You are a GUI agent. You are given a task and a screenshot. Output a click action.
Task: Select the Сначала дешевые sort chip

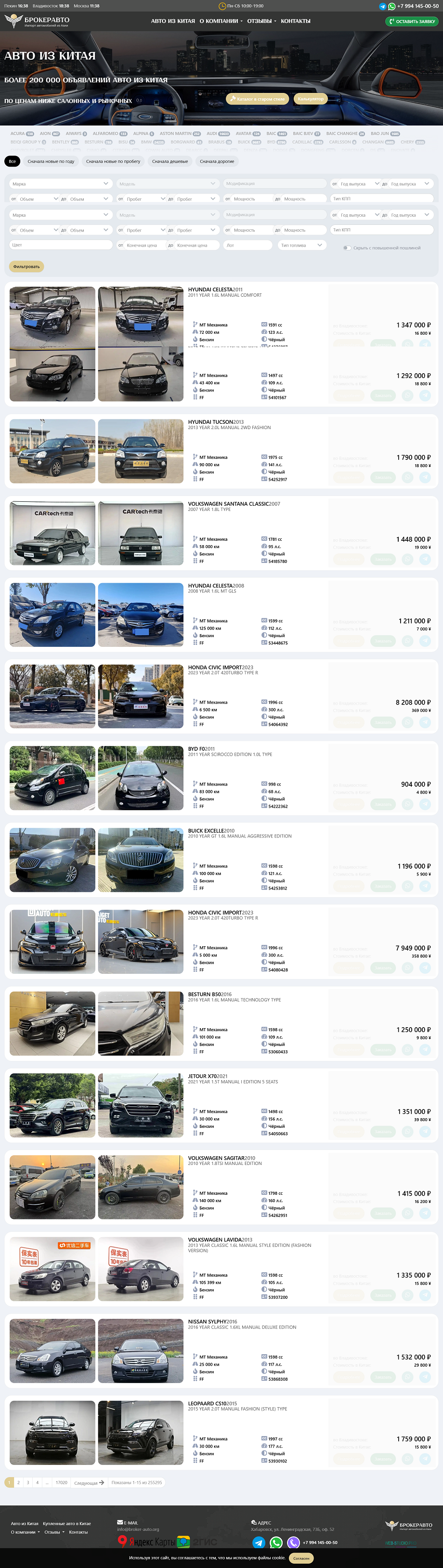[x=170, y=161]
